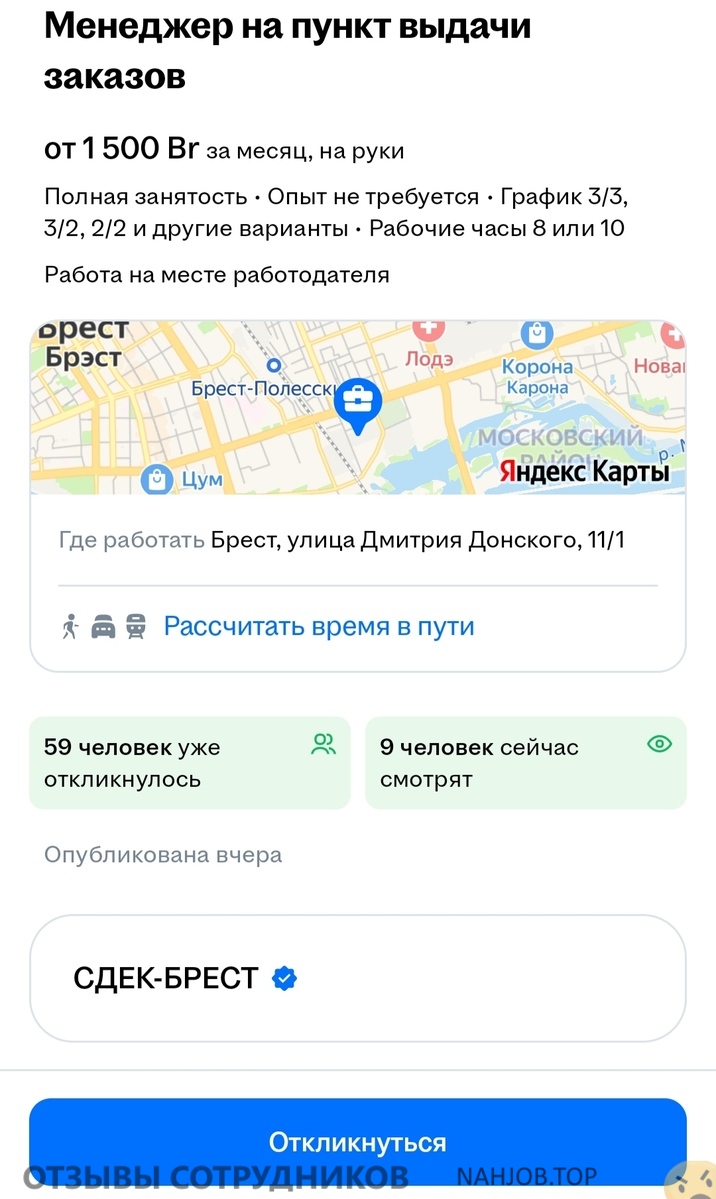Screen dimensions: 716x1199
Task: Open the СДЕК-БРЕСТ employer card
Action: [357, 978]
